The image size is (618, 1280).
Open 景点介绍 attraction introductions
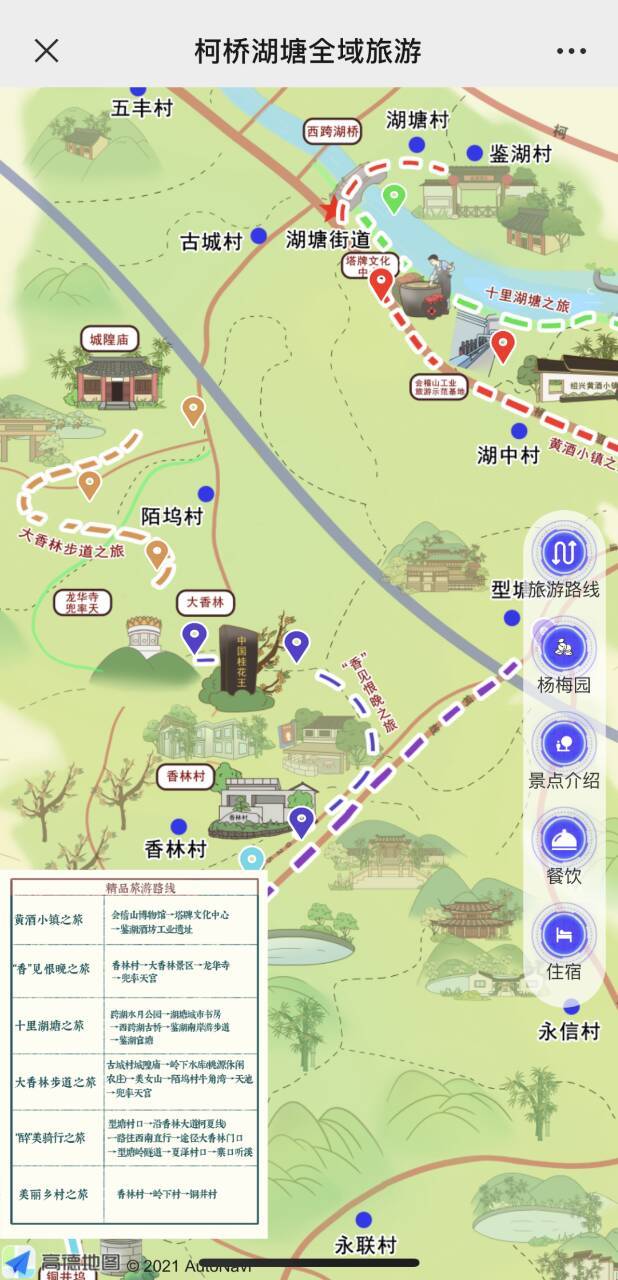[x=563, y=745]
